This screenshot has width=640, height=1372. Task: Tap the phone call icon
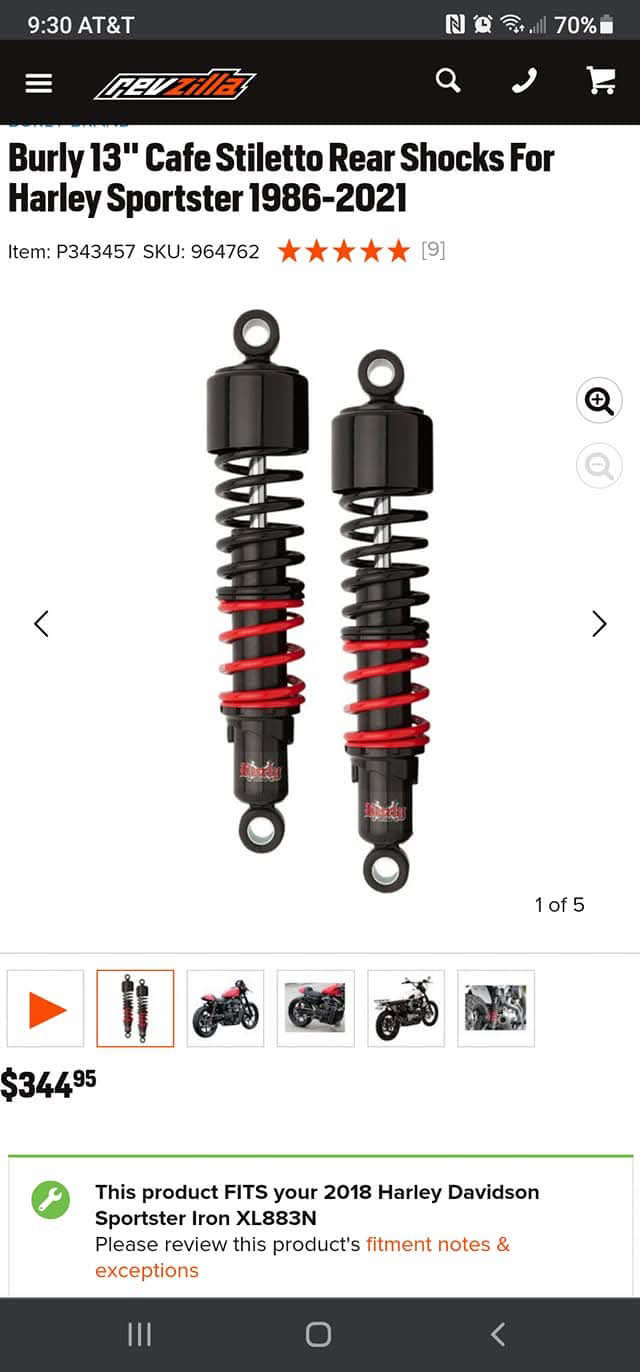click(524, 82)
